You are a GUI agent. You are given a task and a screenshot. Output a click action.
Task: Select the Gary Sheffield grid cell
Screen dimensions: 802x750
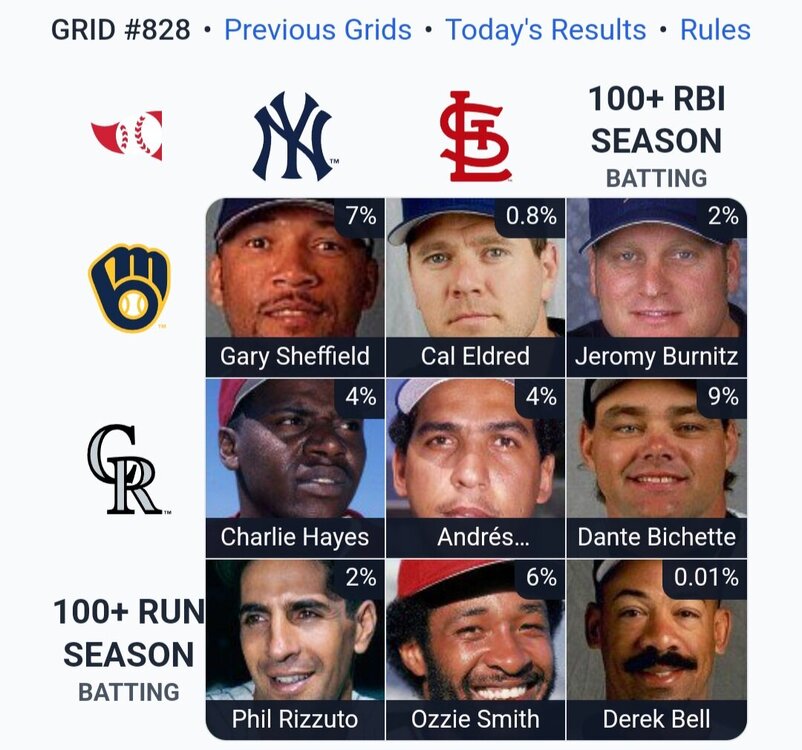click(295, 288)
